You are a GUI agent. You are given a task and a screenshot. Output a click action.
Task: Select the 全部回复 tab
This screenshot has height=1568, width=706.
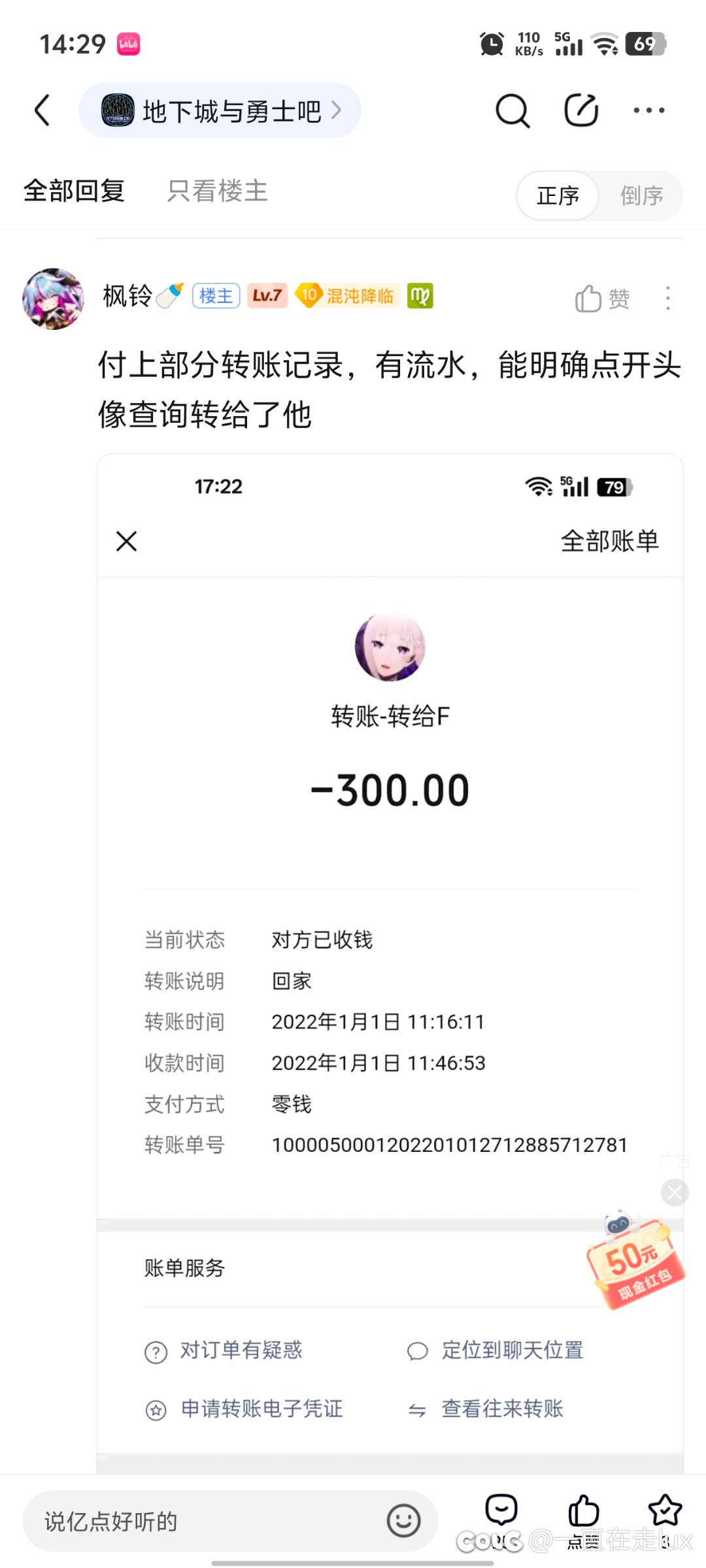pos(74,191)
